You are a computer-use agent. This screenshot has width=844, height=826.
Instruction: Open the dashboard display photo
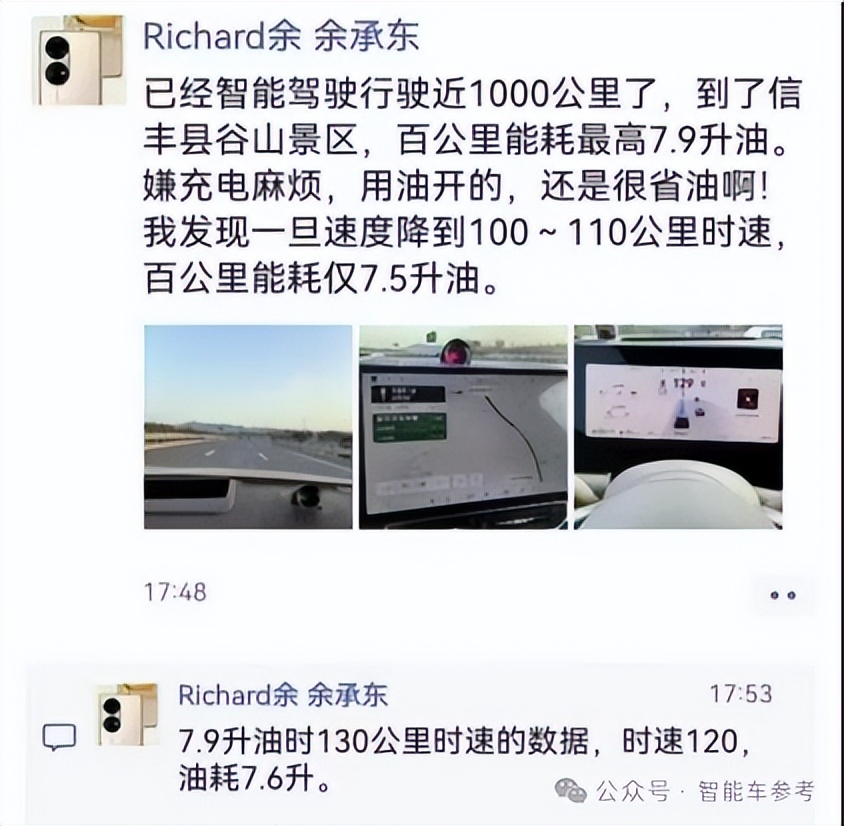pyautogui.click(x=678, y=427)
